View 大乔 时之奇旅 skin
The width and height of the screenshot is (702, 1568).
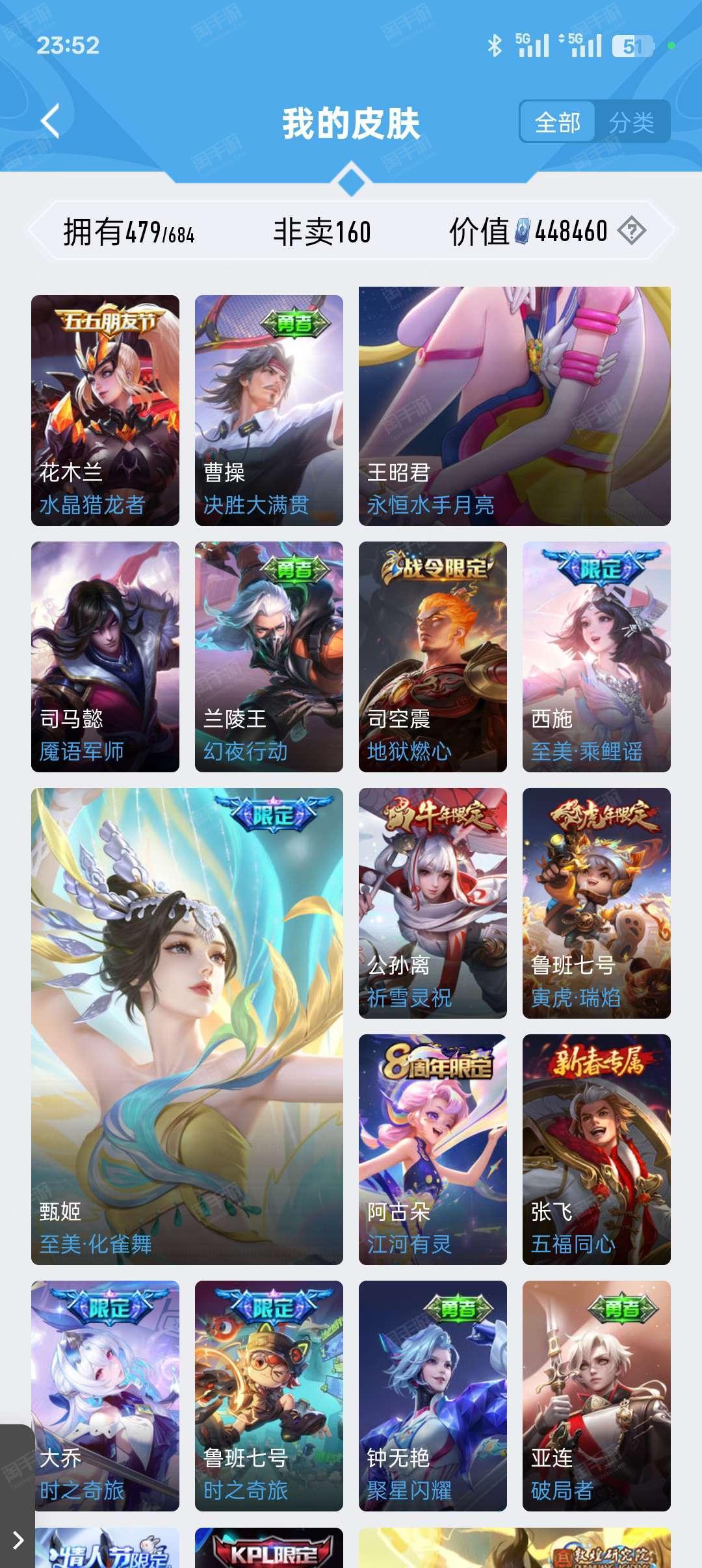pos(105,1396)
